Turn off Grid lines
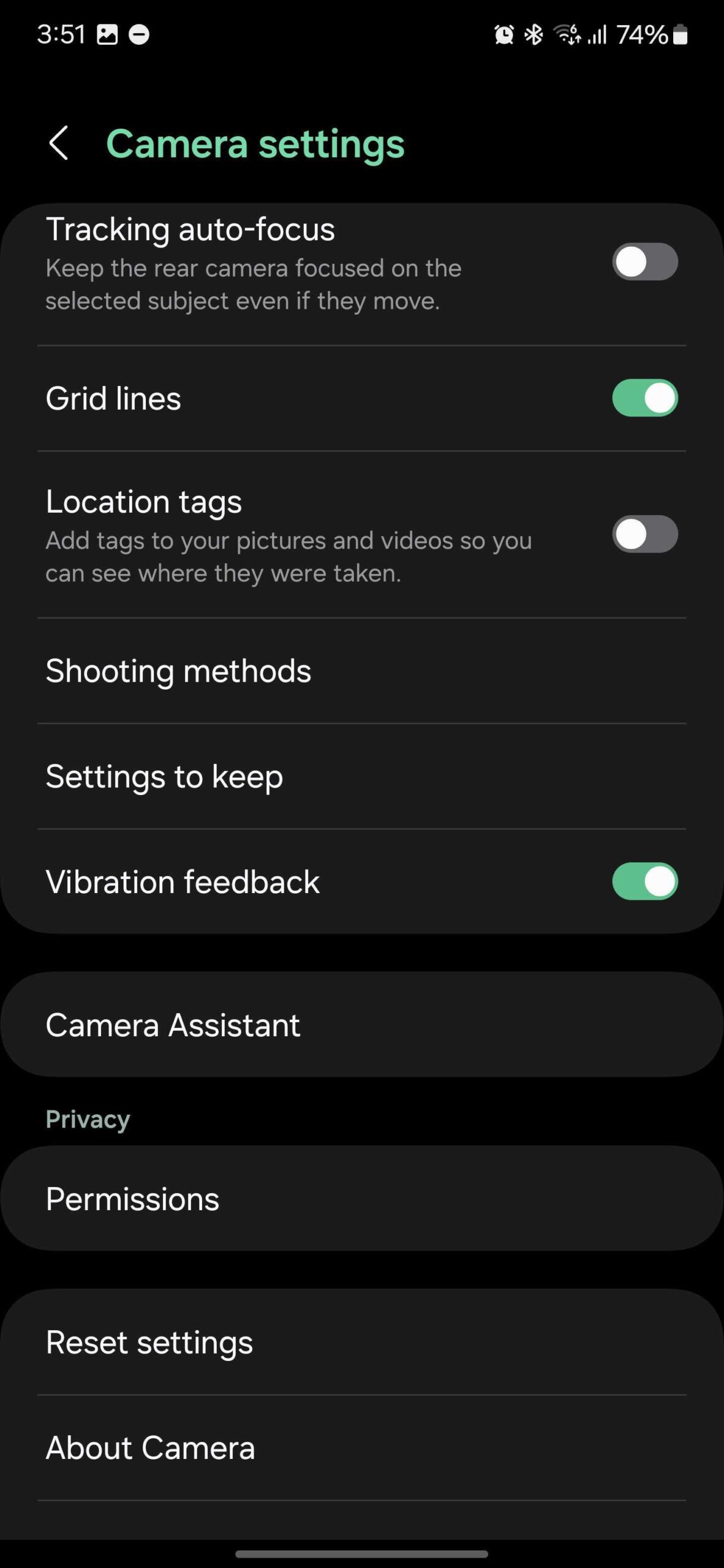 (644, 398)
